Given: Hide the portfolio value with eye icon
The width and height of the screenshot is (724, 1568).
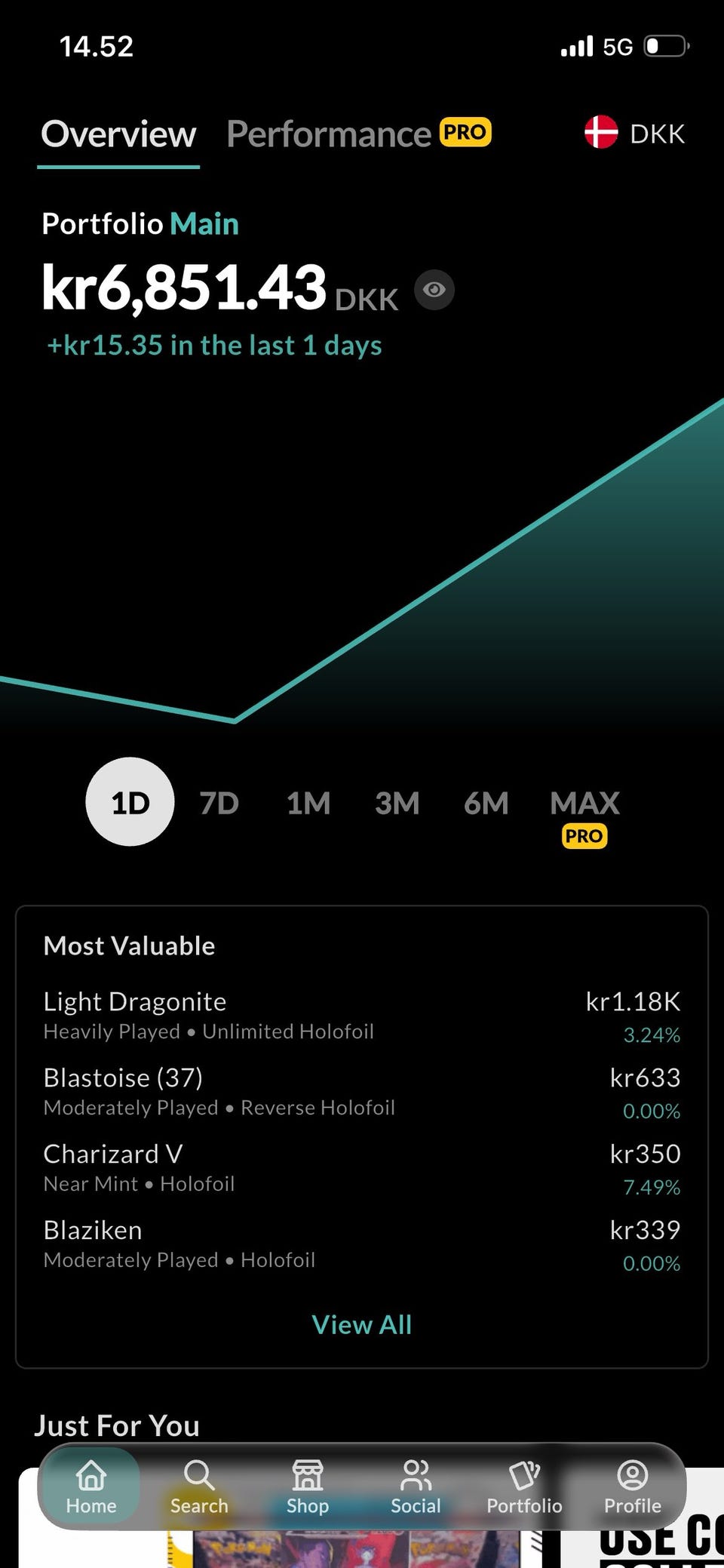Looking at the screenshot, I should click(x=434, y=290).
